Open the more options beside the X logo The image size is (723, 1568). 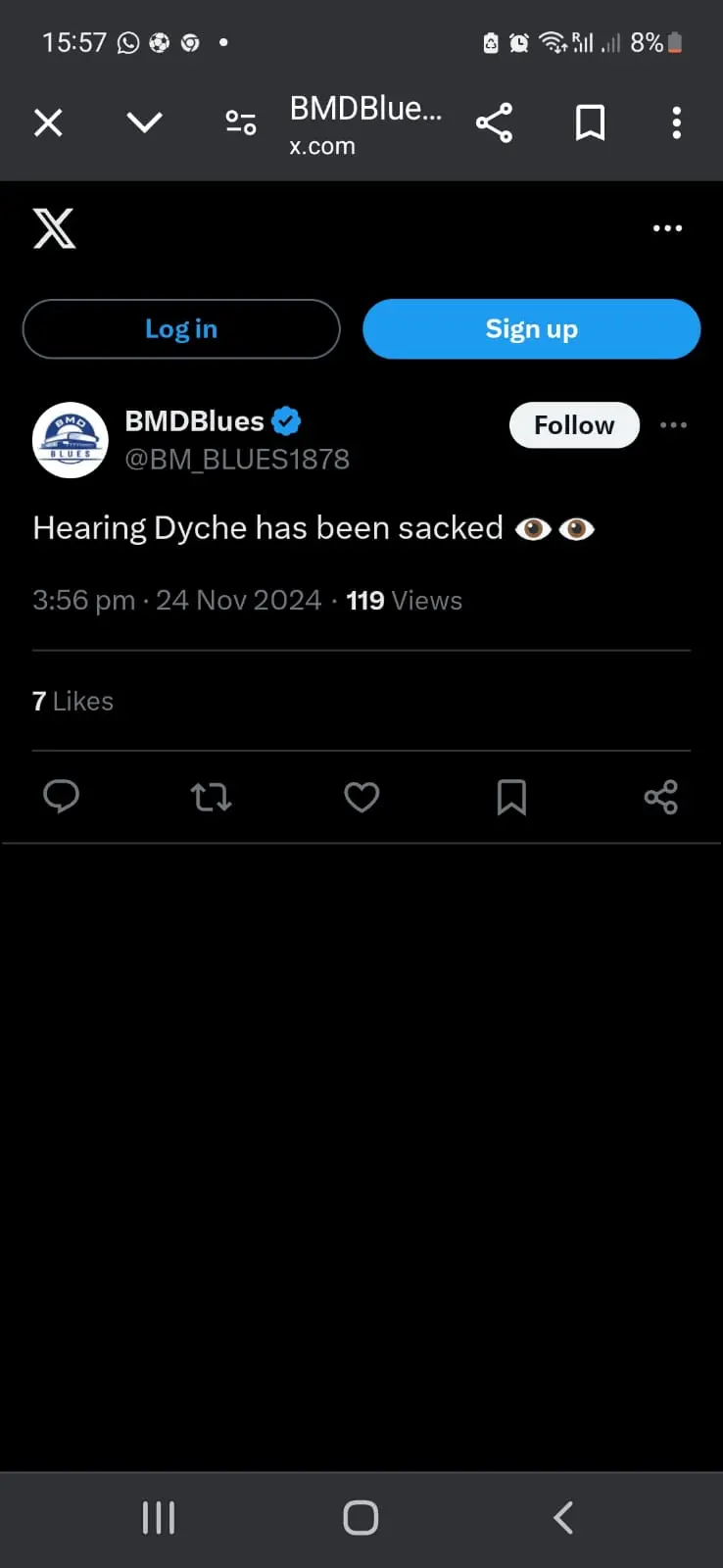(667, 228)
